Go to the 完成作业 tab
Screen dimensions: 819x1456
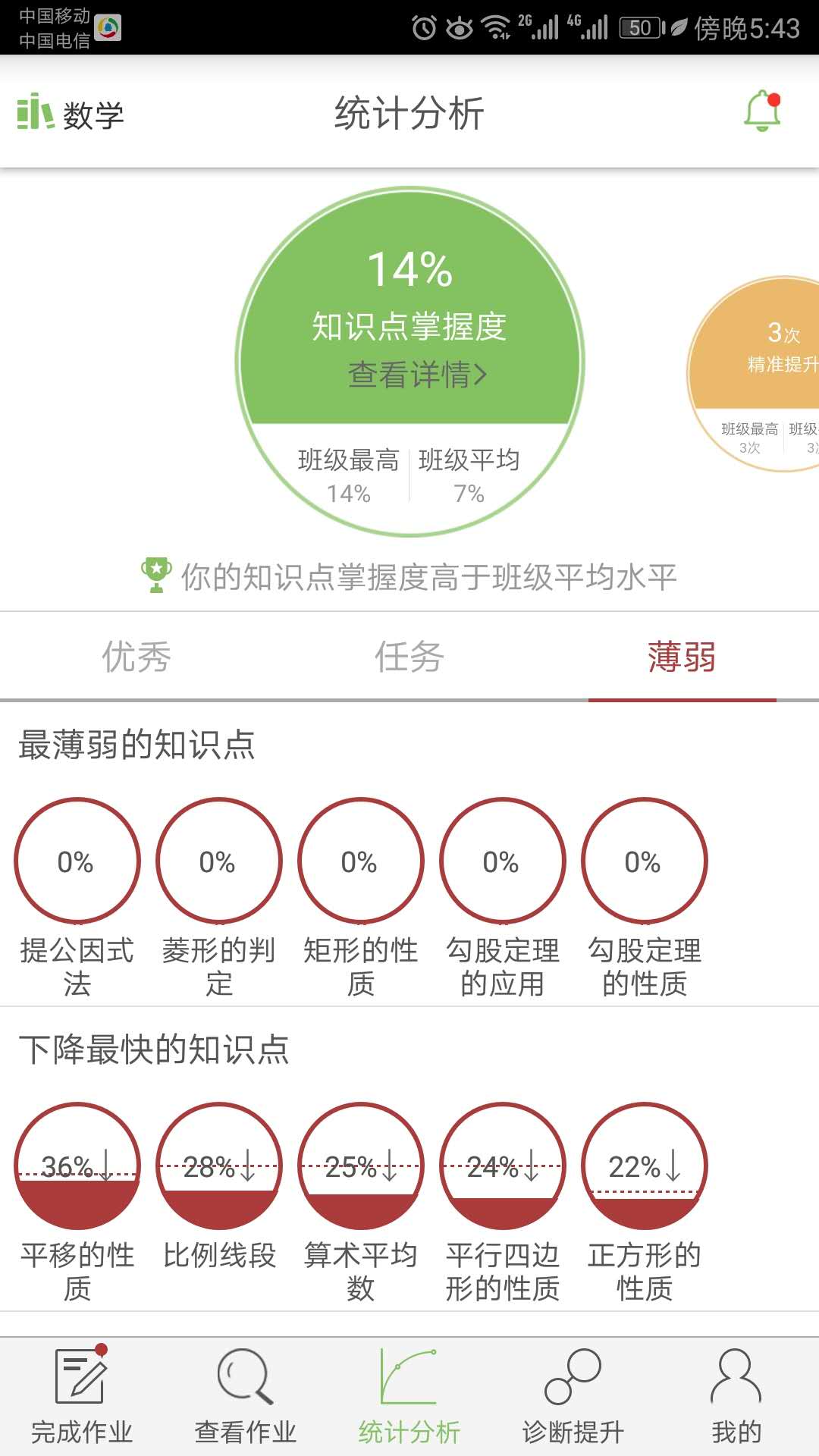coord(81,1397)
